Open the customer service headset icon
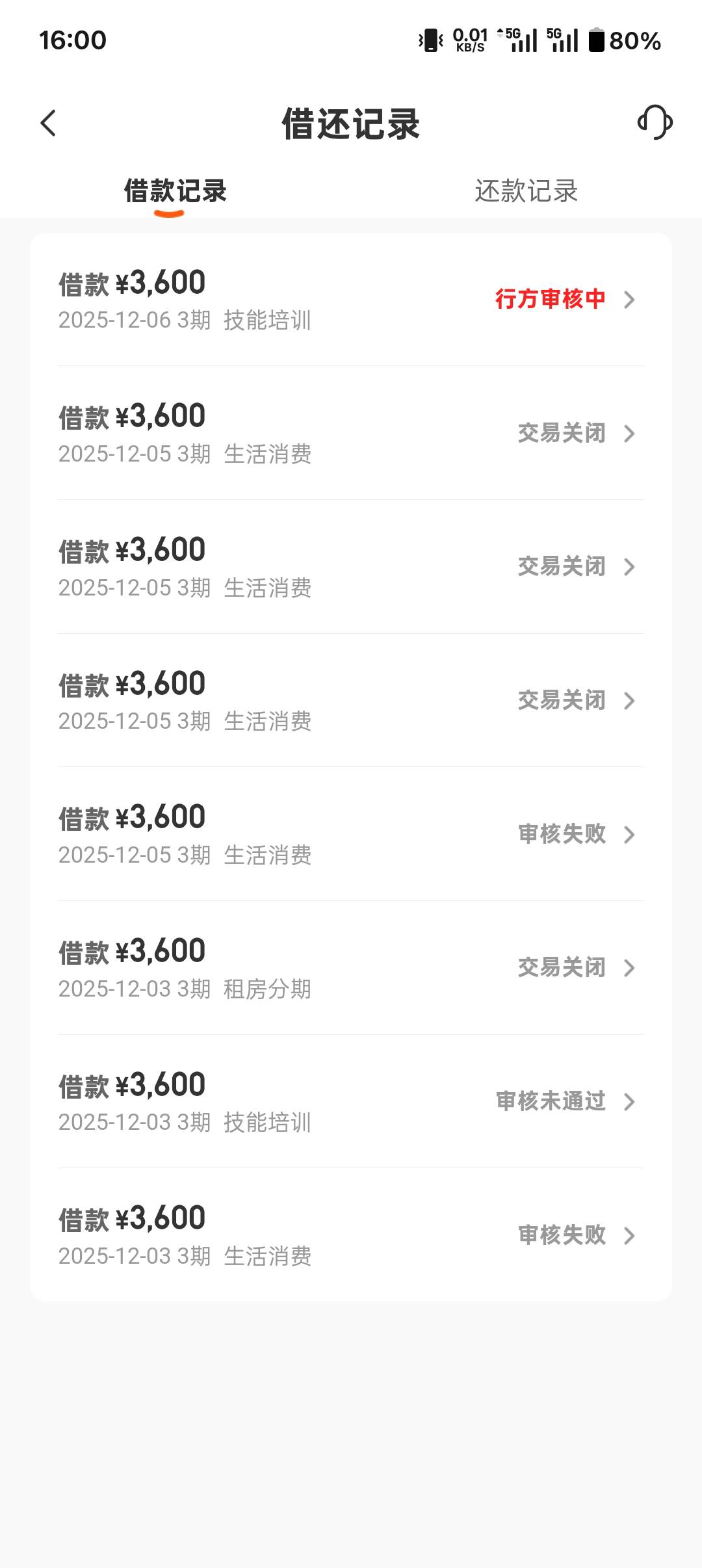The image size is (702, 1568). click(x=655, y=122)
